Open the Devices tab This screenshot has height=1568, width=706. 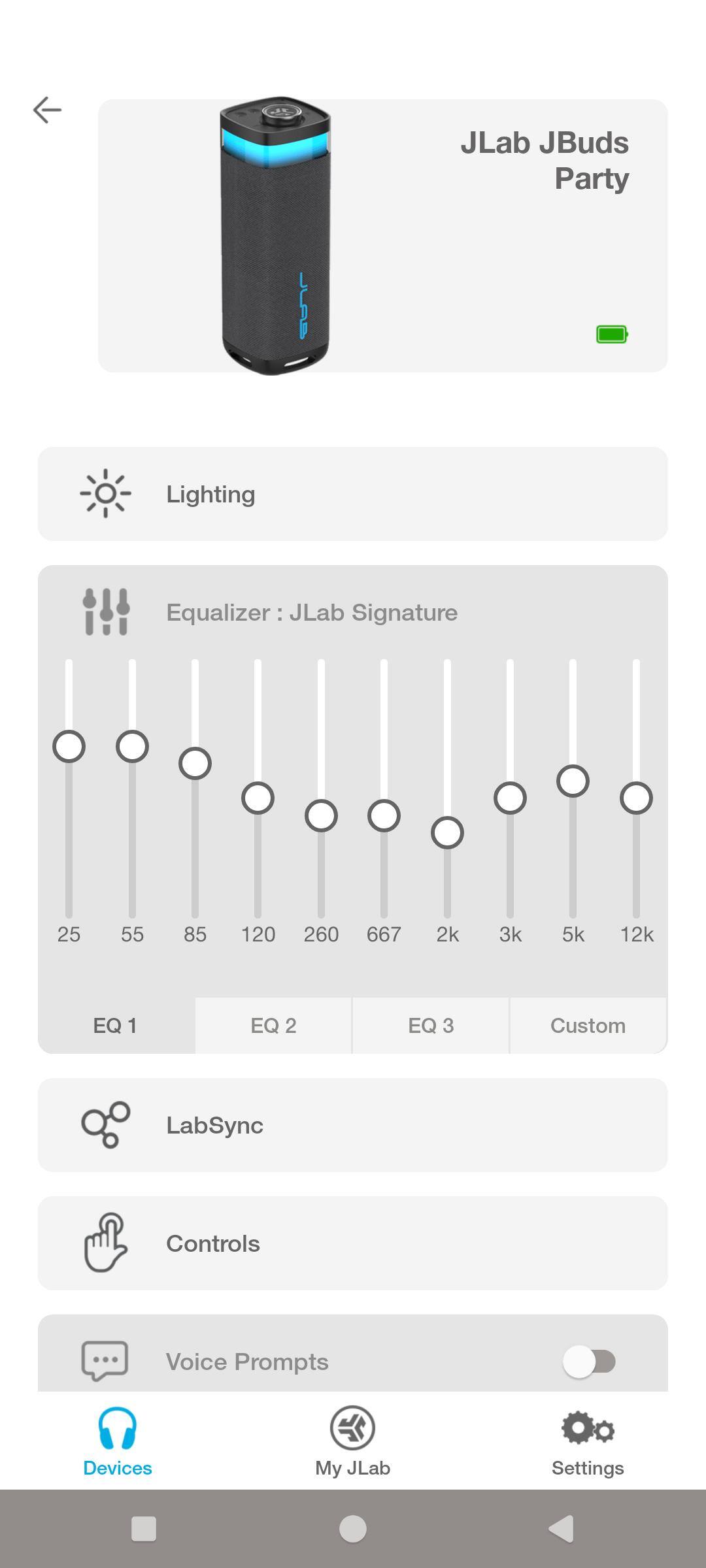tap(118, 1441)
